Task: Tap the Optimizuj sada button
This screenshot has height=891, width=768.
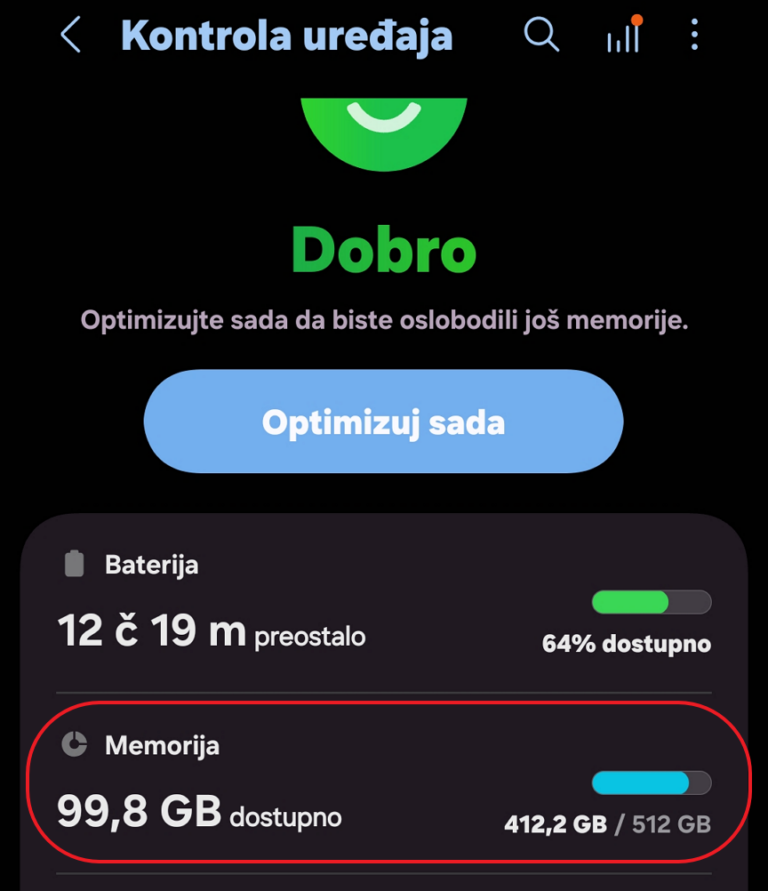Action: click(383, 422)
